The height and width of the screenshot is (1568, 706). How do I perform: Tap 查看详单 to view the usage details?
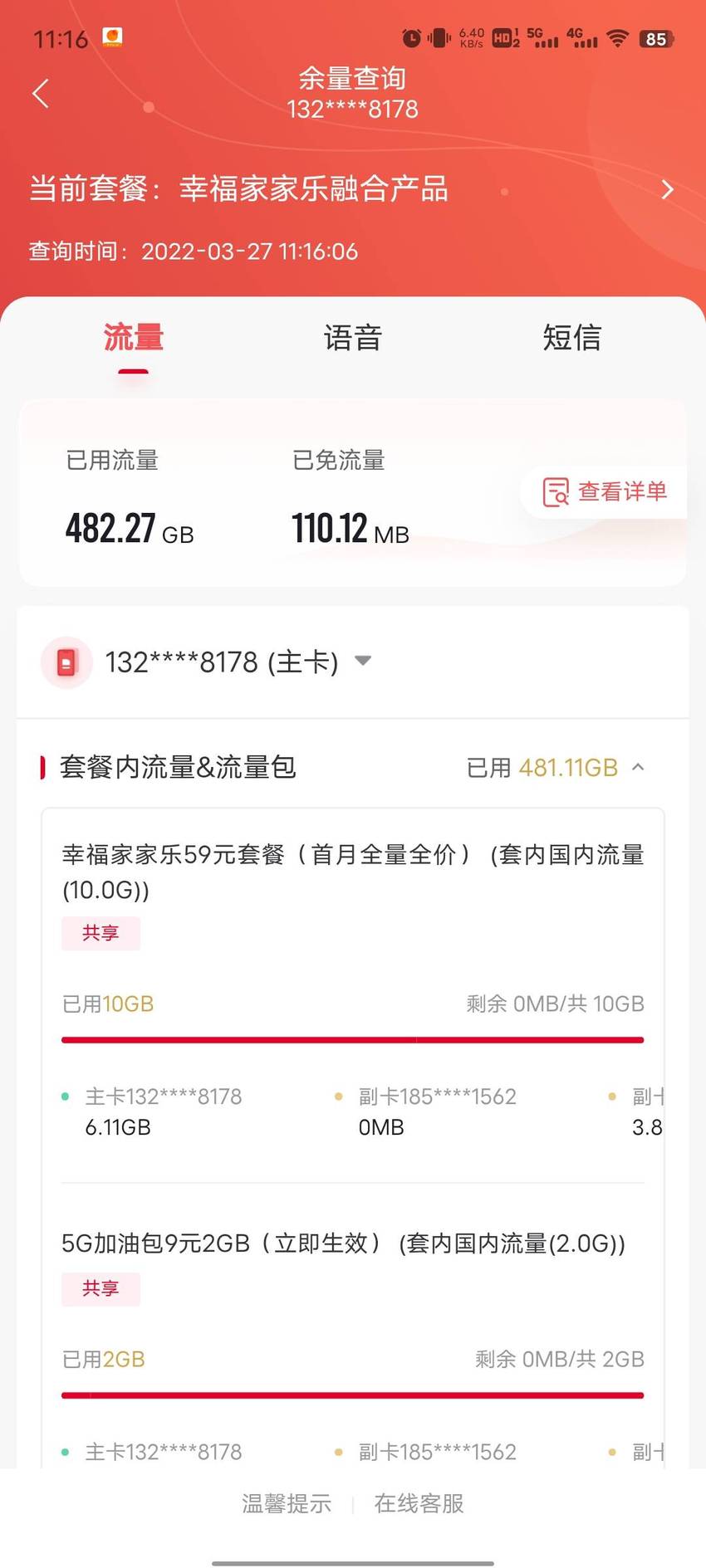[x=604, y=491]
